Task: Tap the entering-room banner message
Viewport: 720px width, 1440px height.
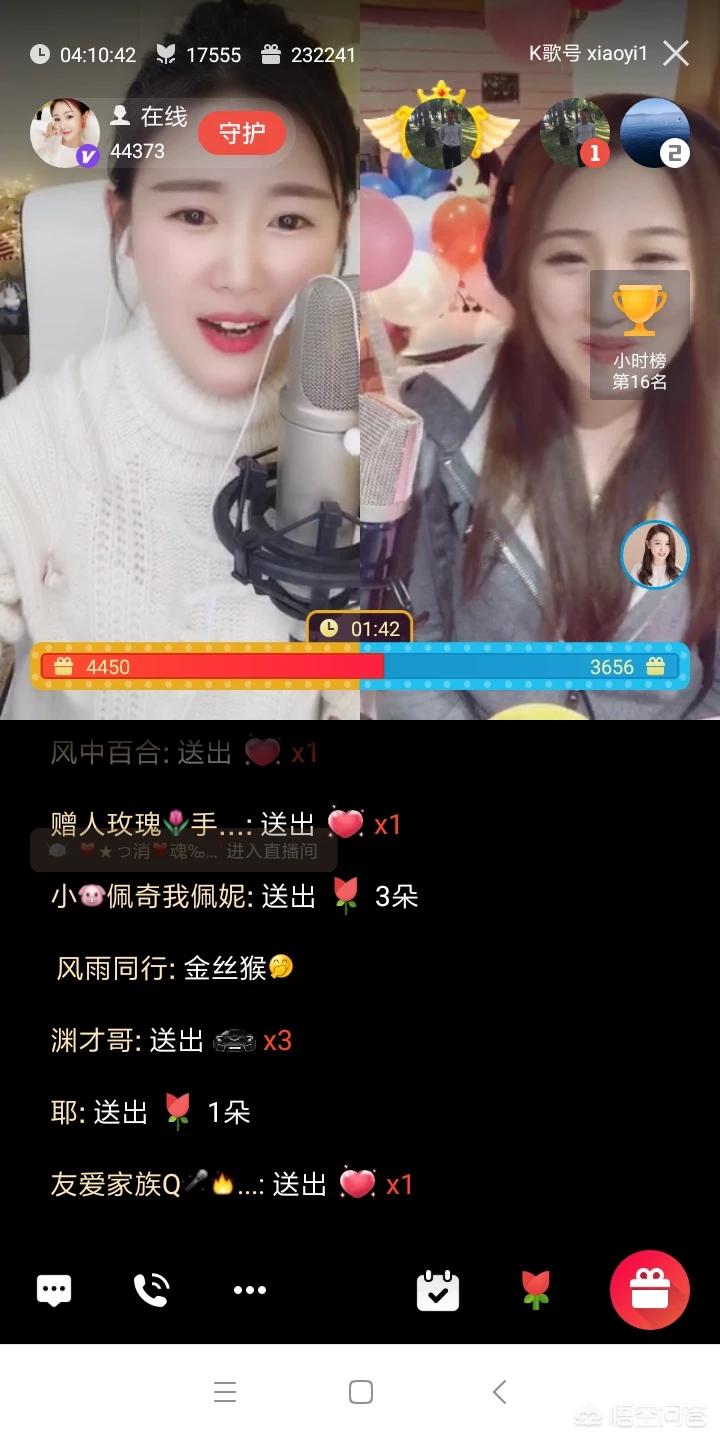Action: pyautogui.click(x=185, y=851)
